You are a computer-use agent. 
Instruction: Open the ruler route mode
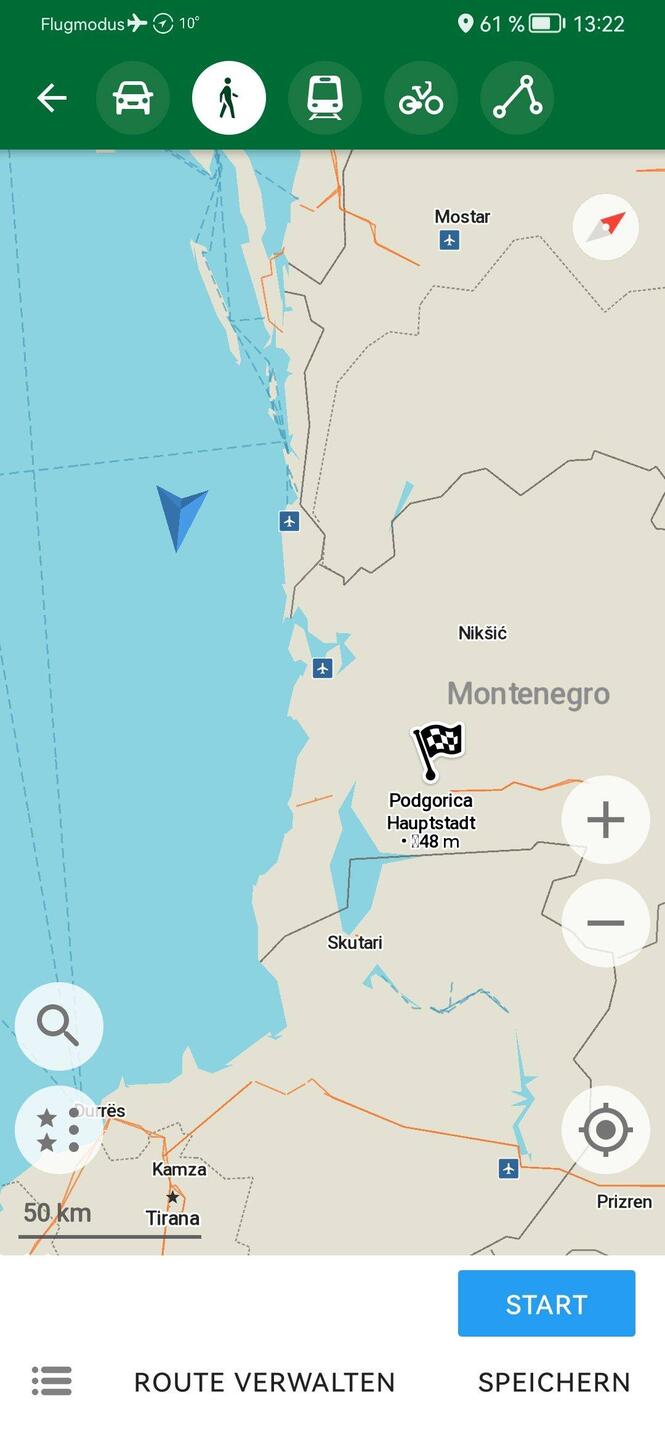pos(517,98)
